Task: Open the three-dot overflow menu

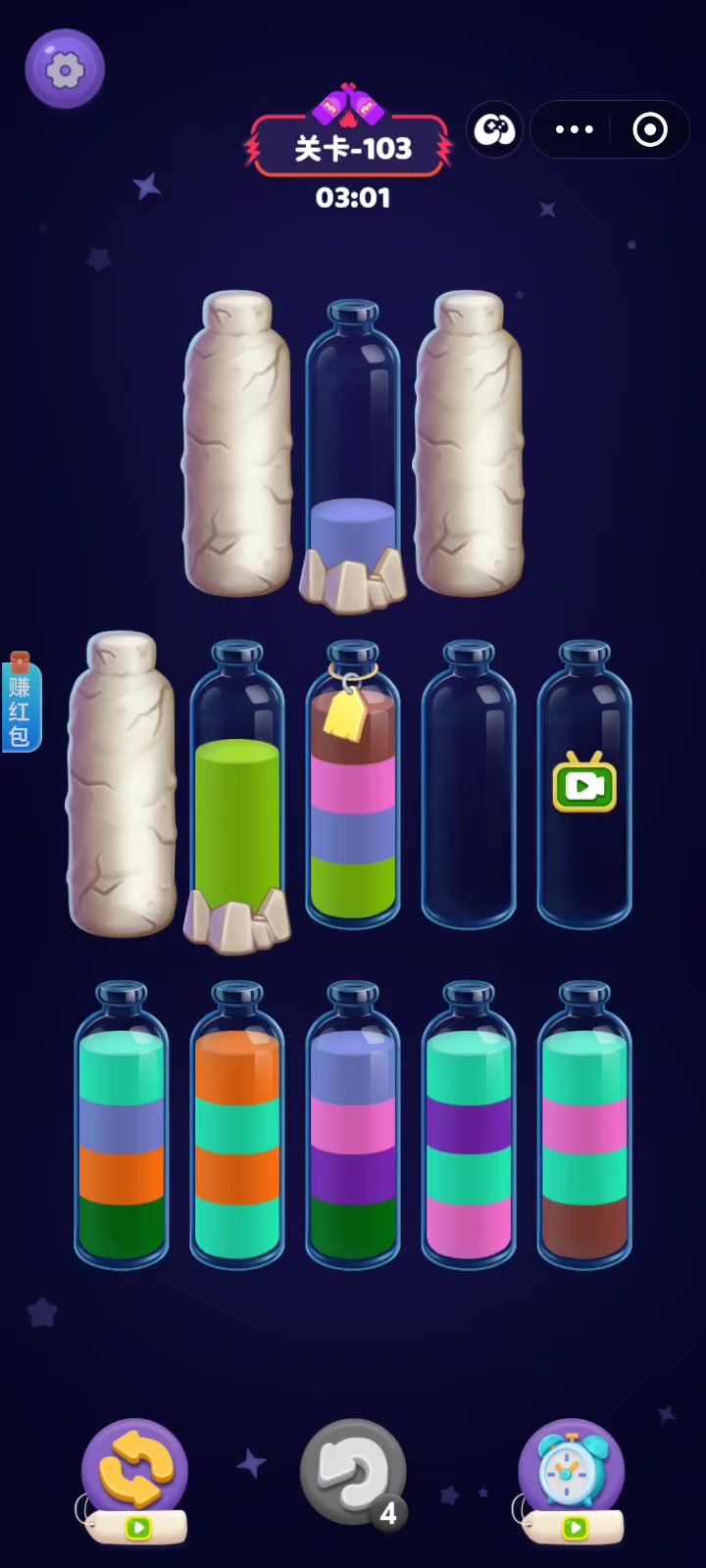Action: [x=574, y=129]
